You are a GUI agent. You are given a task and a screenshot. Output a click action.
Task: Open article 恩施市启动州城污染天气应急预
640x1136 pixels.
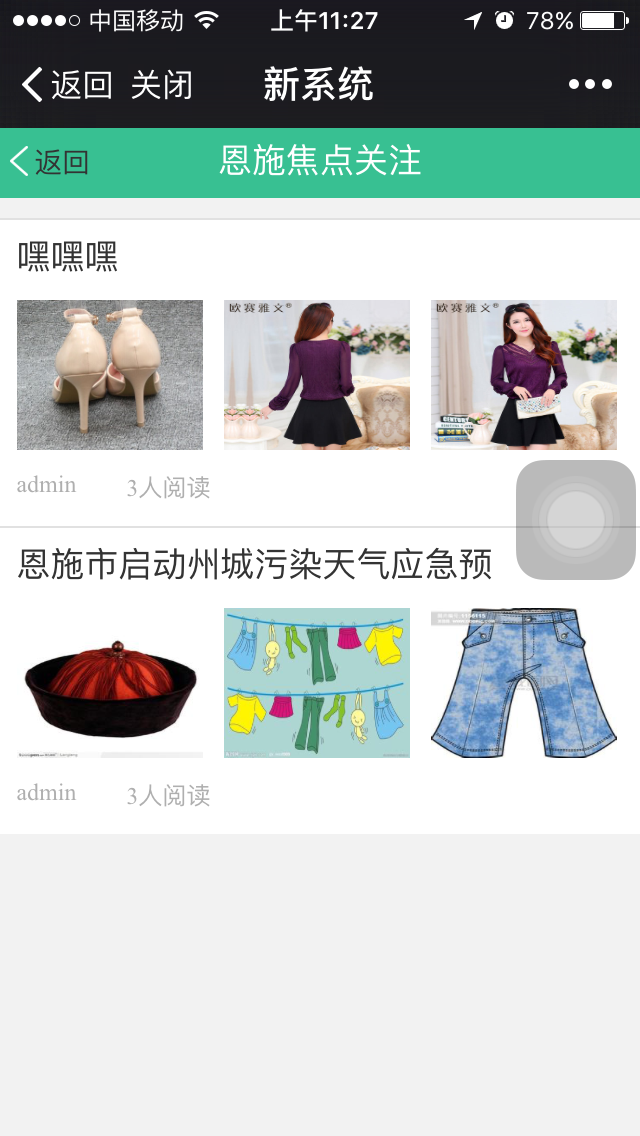coord(255,565)
